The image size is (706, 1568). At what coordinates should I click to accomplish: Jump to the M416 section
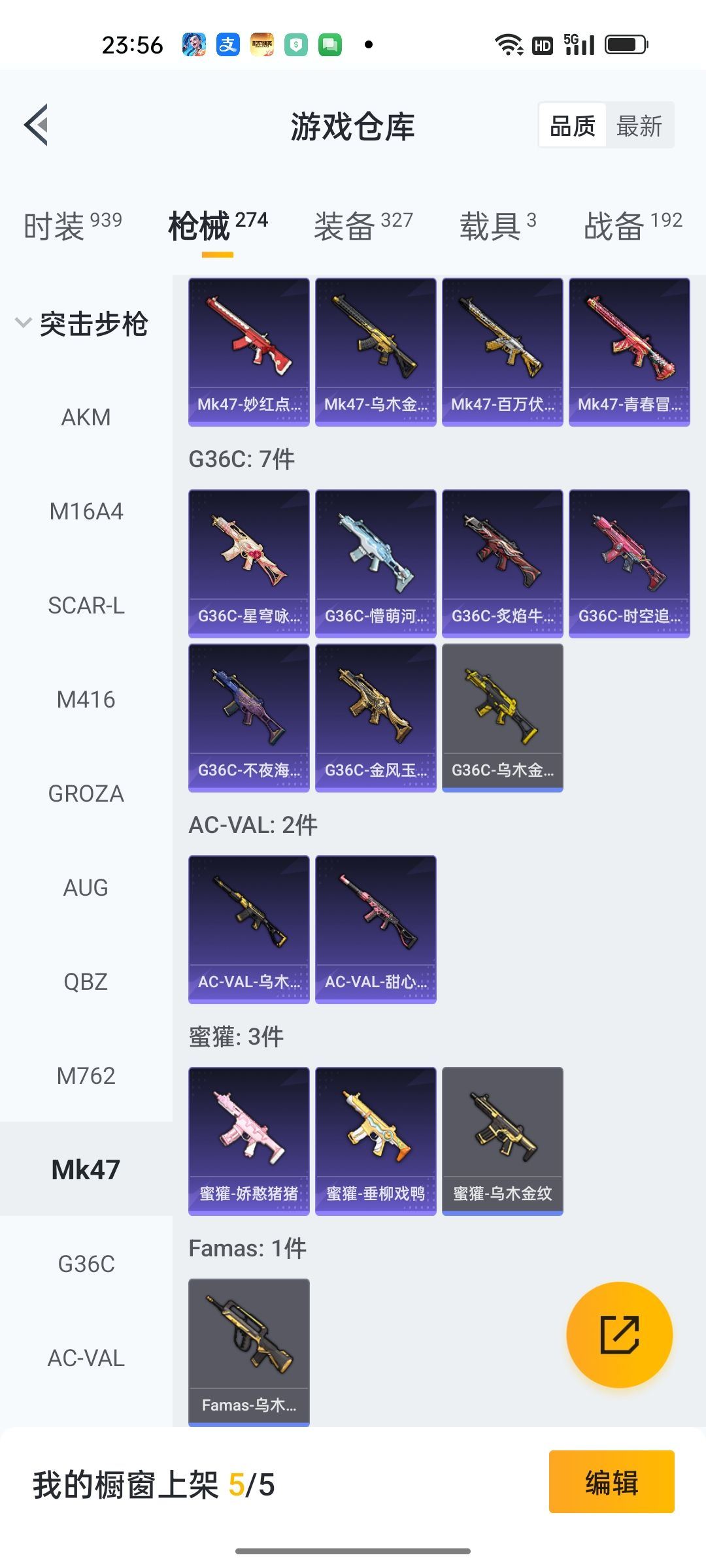coord(86,700)
